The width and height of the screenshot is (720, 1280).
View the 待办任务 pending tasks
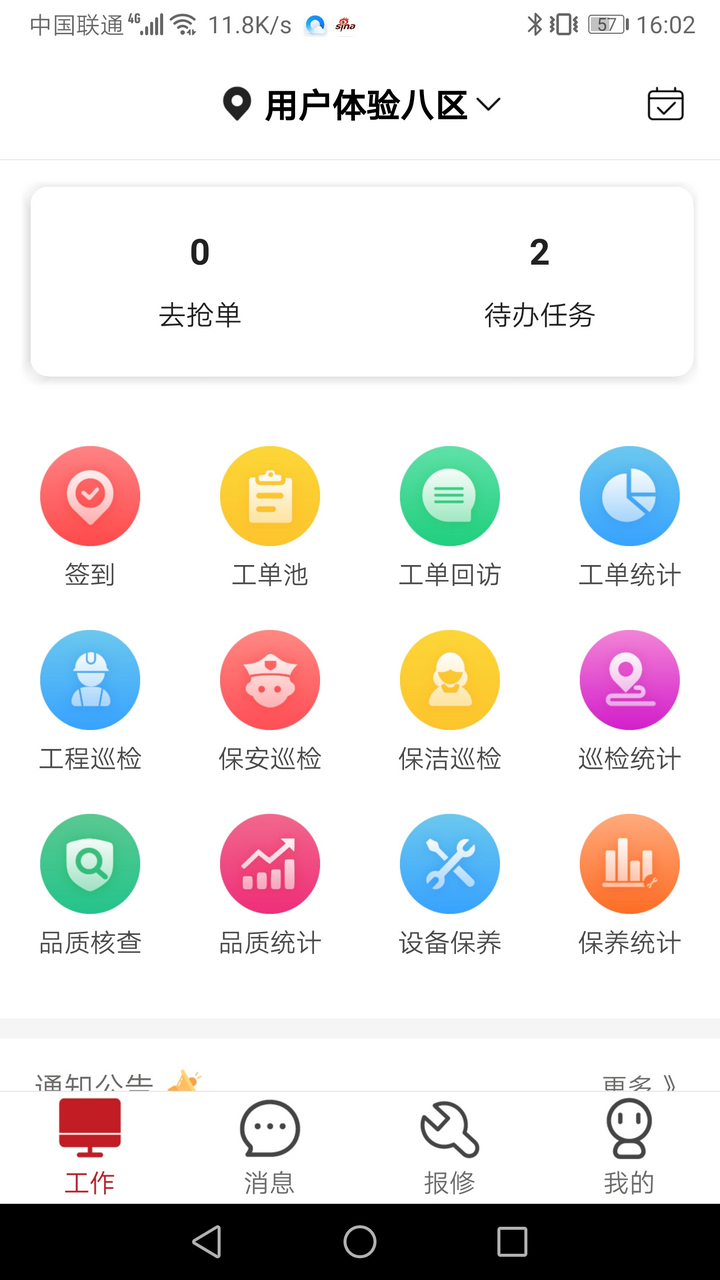[539, 281]
